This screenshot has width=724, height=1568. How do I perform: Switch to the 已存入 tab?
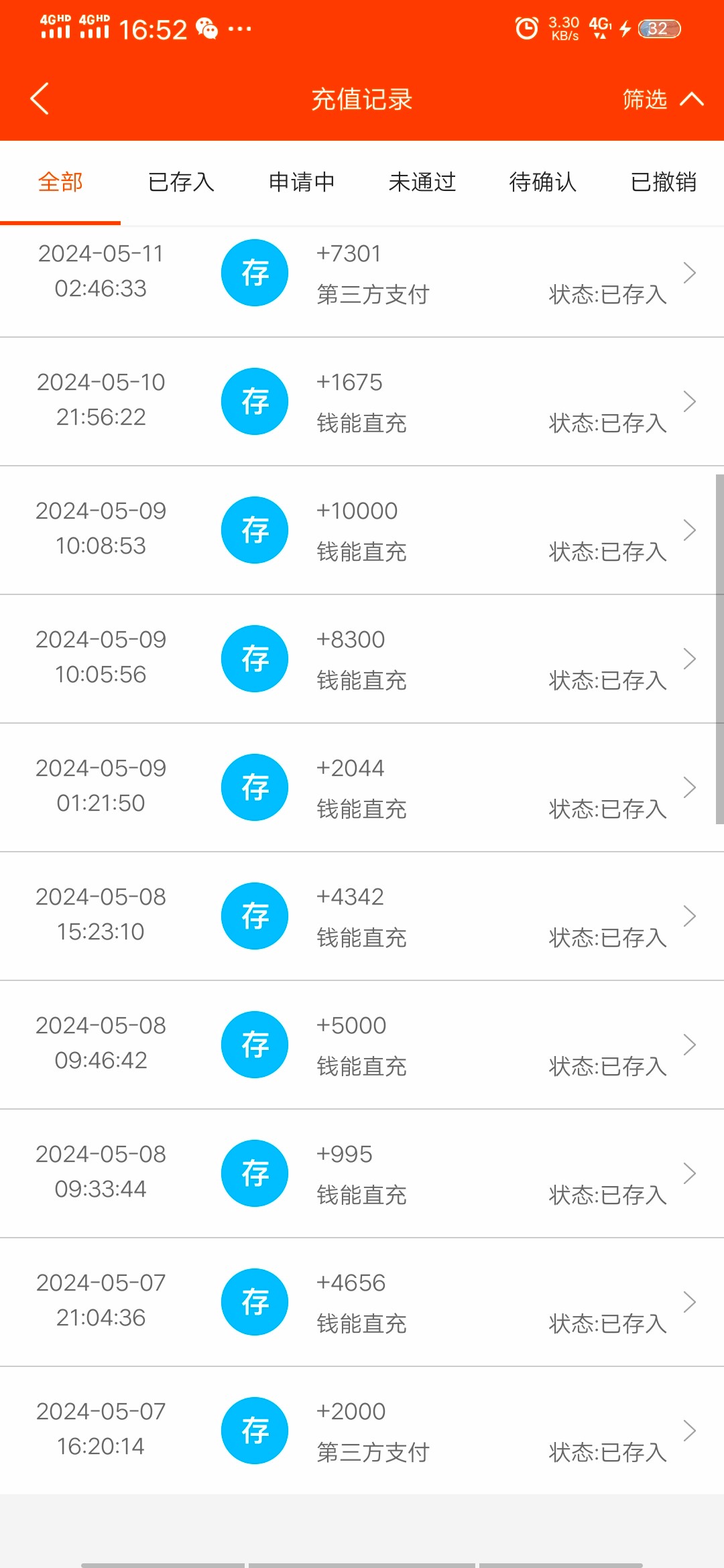coord(181,182)
